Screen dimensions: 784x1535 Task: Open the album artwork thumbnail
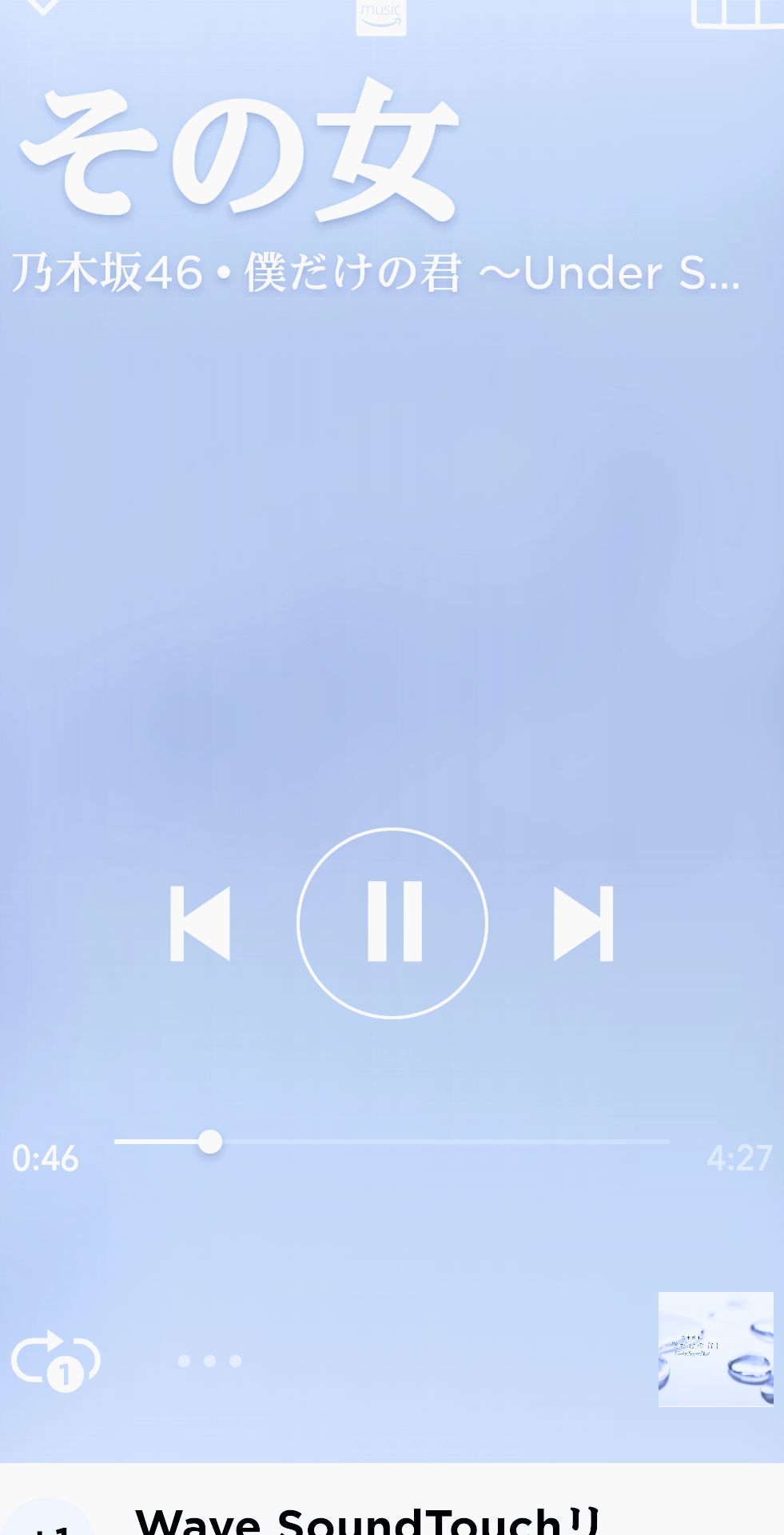pyautogui.click(x=715, y=1350)
